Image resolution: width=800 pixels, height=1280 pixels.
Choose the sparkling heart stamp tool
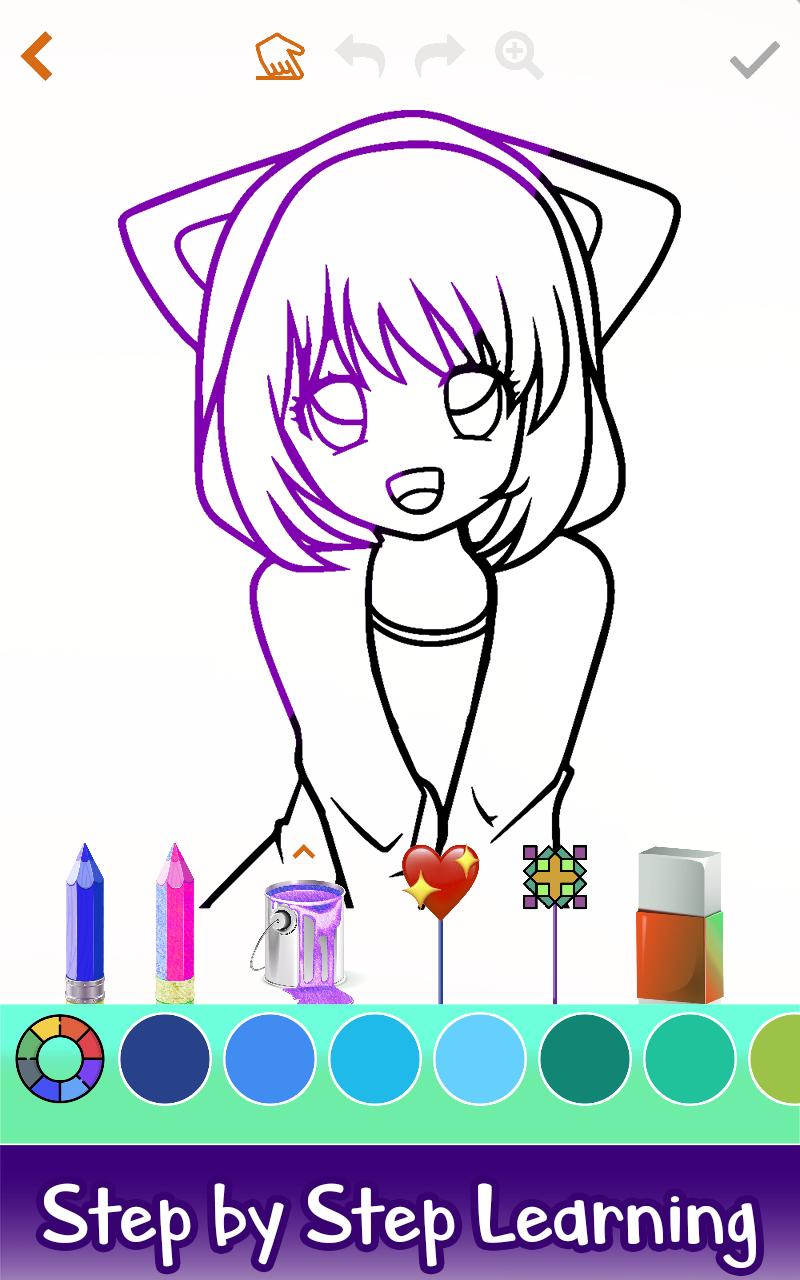tap(440, 882)
